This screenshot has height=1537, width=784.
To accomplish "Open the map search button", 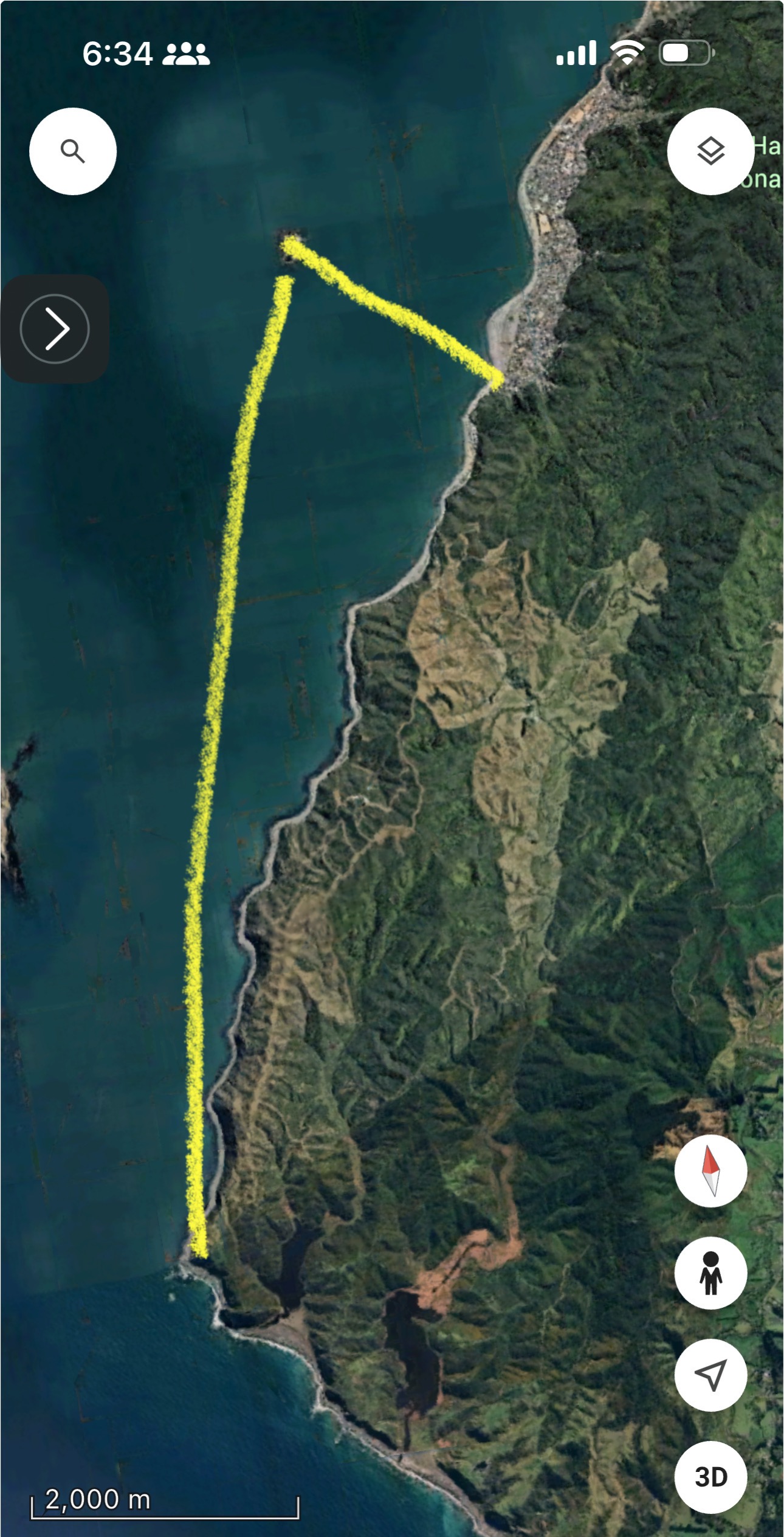I will click(73, 151).
